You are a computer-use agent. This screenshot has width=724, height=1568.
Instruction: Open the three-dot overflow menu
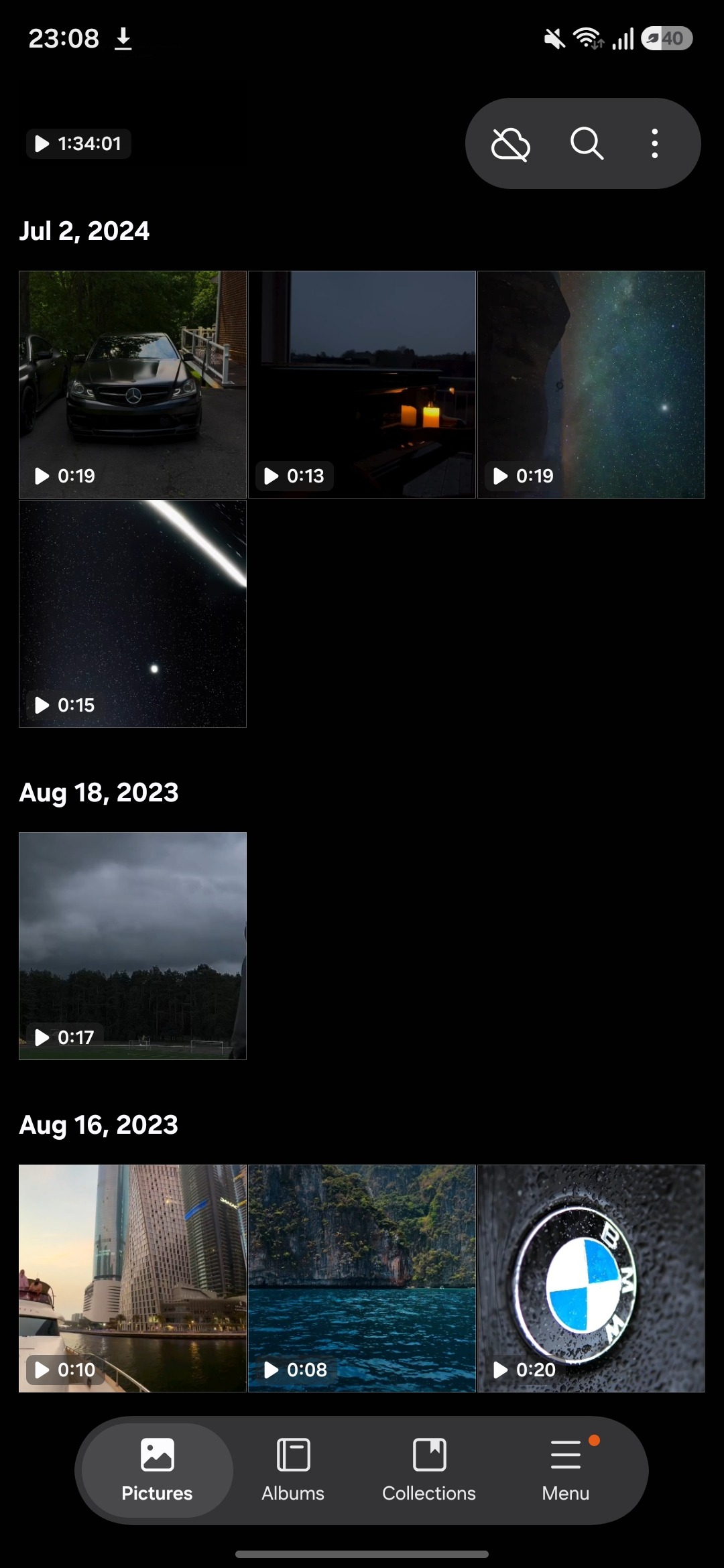click(655, 143)
